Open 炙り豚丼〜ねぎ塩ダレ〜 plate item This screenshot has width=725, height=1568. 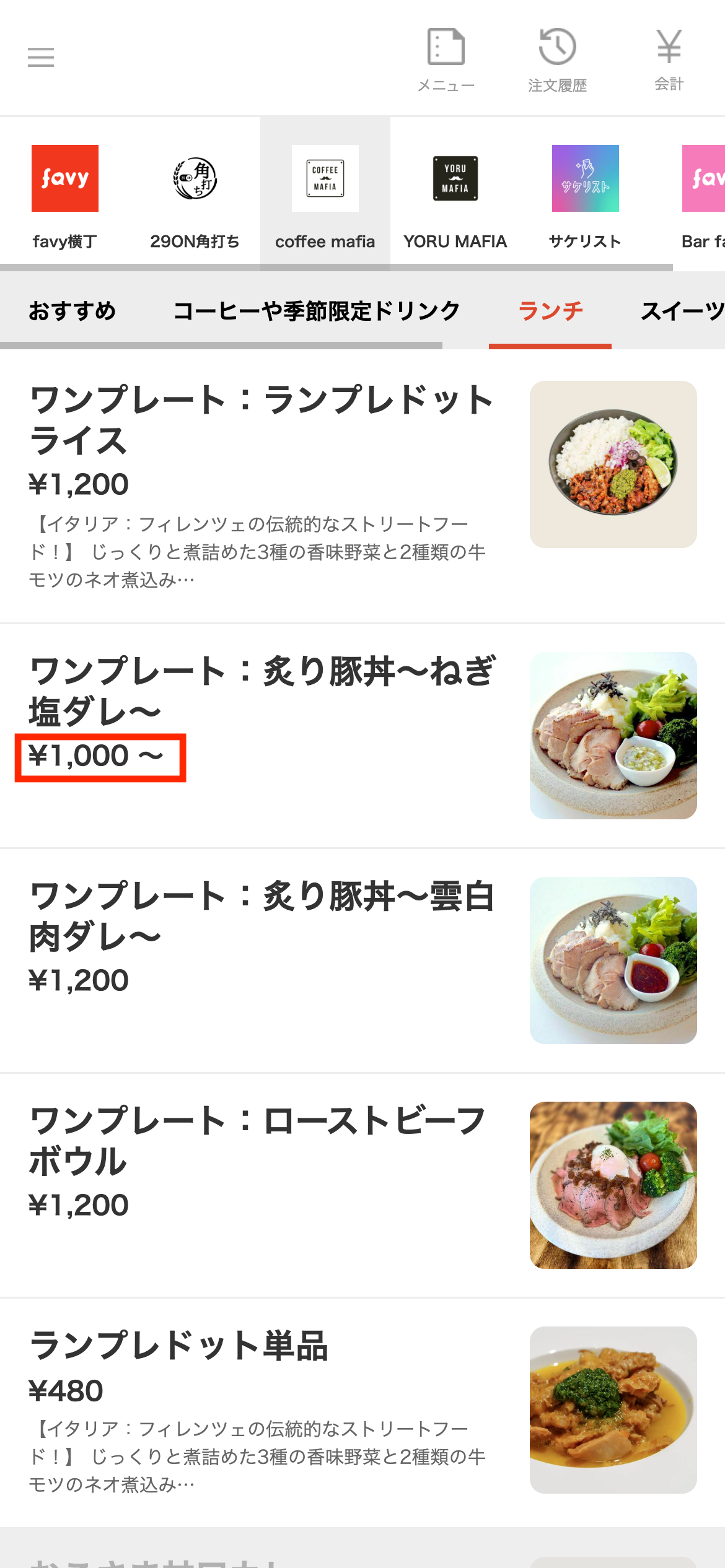(x=261, y=690)
